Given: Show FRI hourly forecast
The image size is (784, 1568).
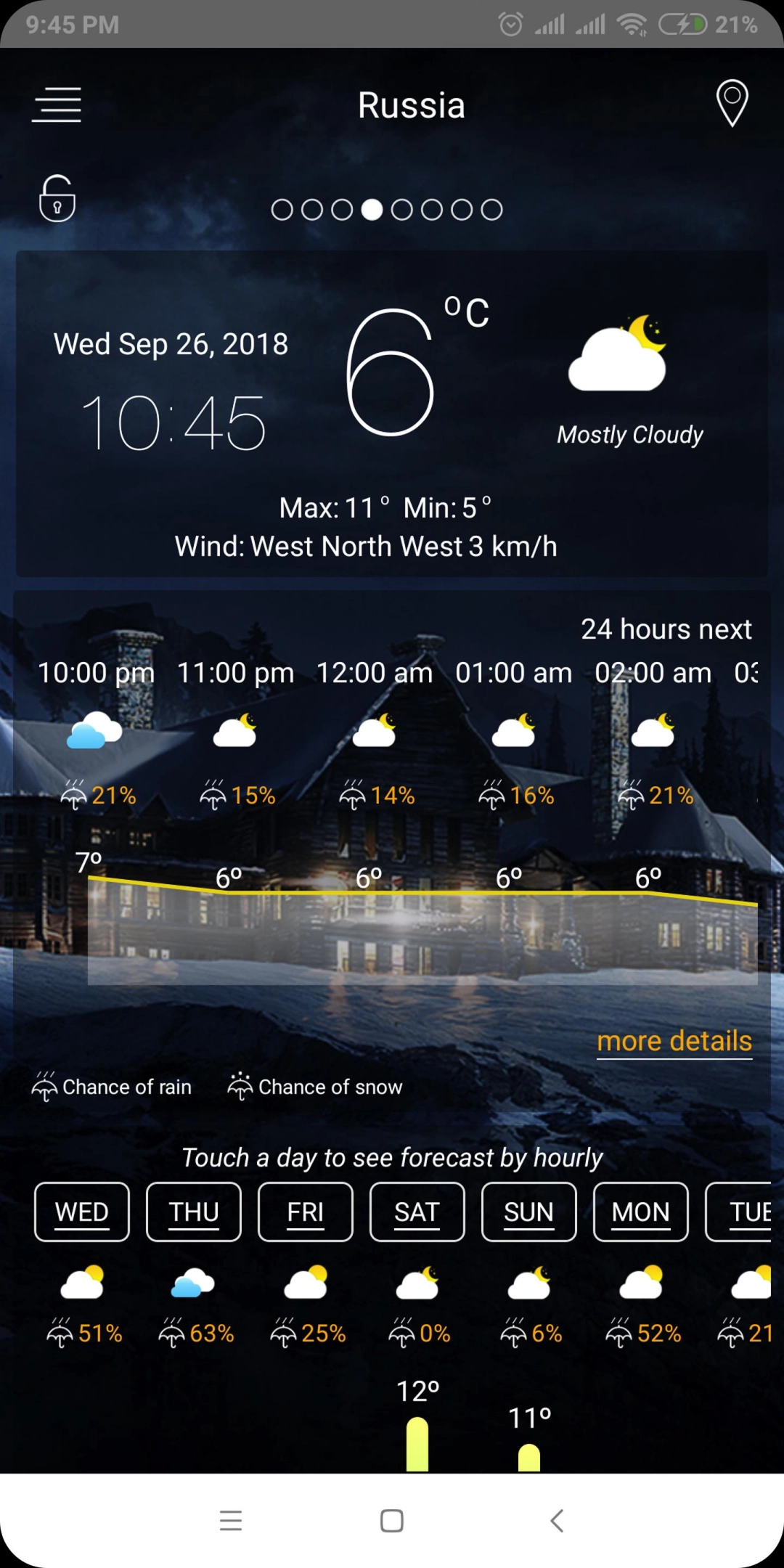Looking at the screenshot, I should 306,1212.
